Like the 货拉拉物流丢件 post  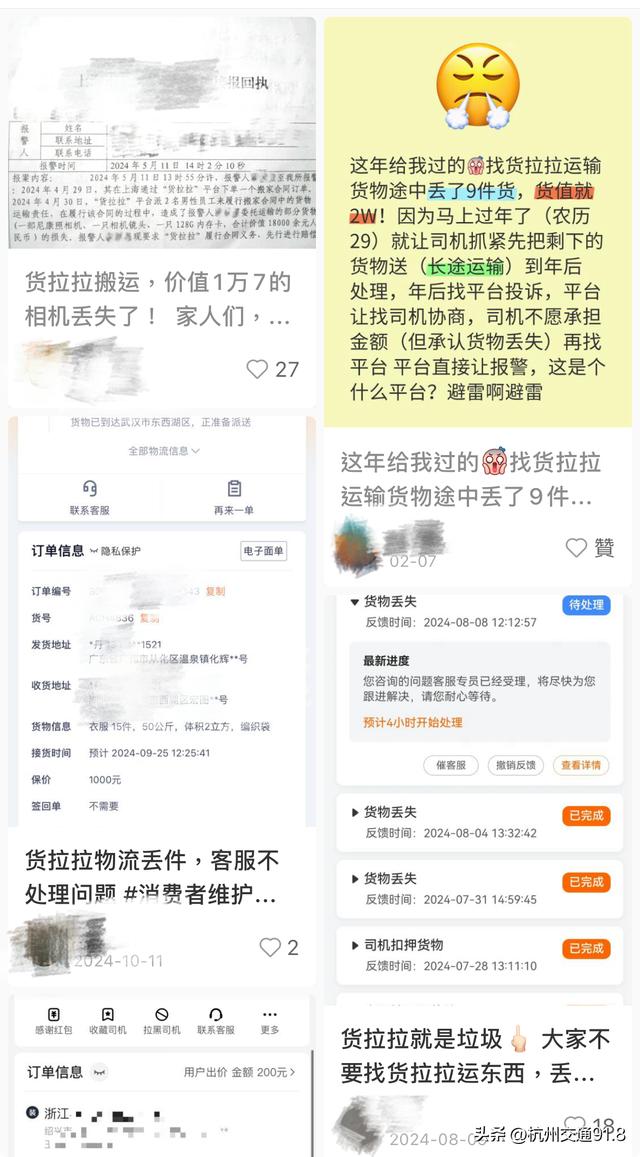pos(269,947)
